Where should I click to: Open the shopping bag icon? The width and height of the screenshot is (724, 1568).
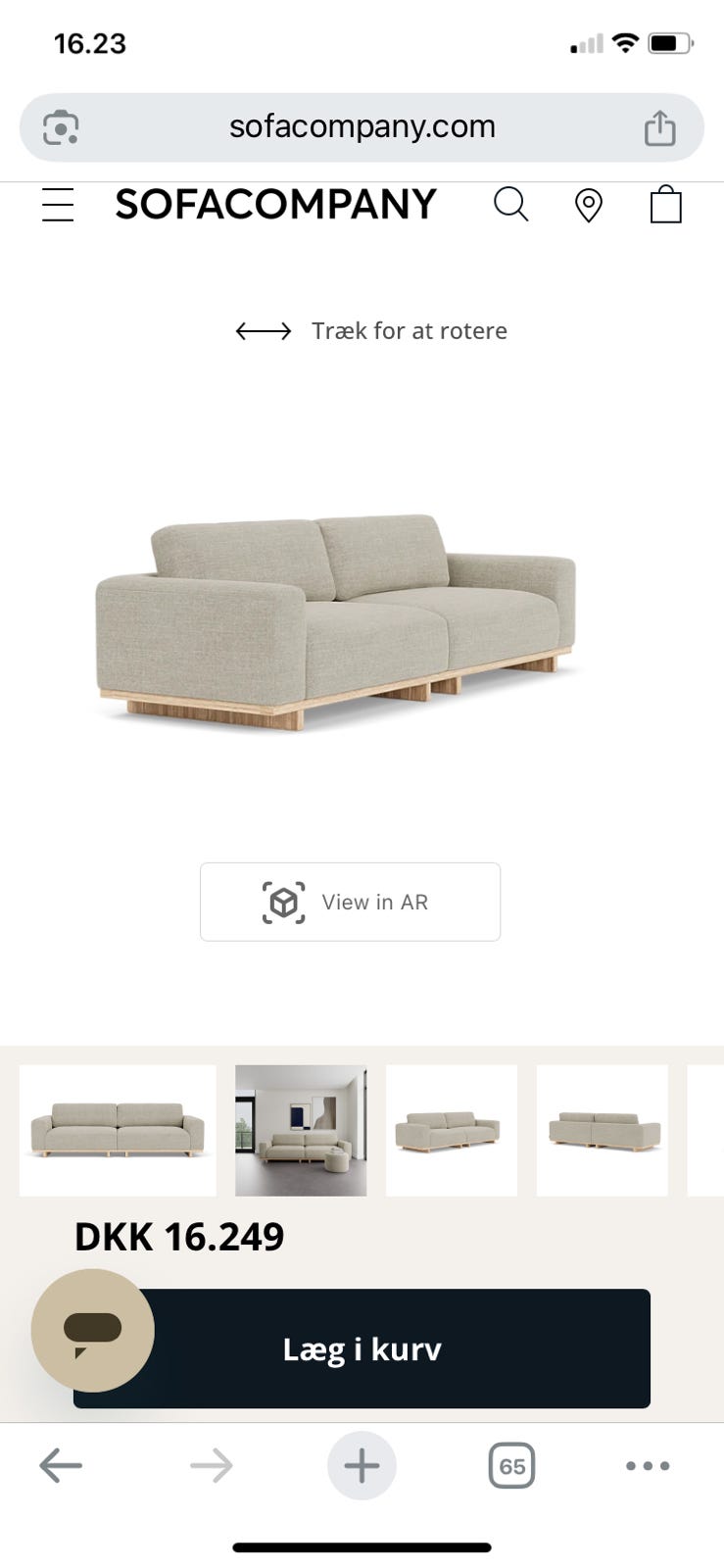(666, 204)
